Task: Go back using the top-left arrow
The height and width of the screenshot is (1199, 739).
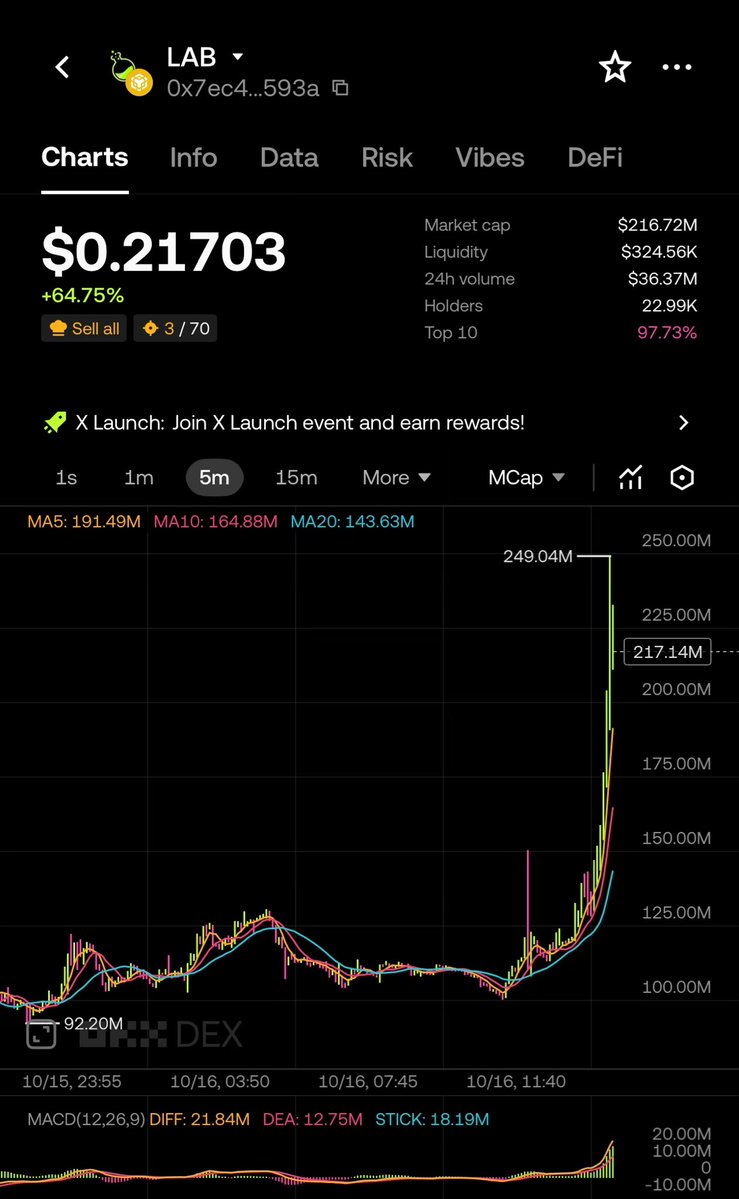Action: click(x=62, y=67)
